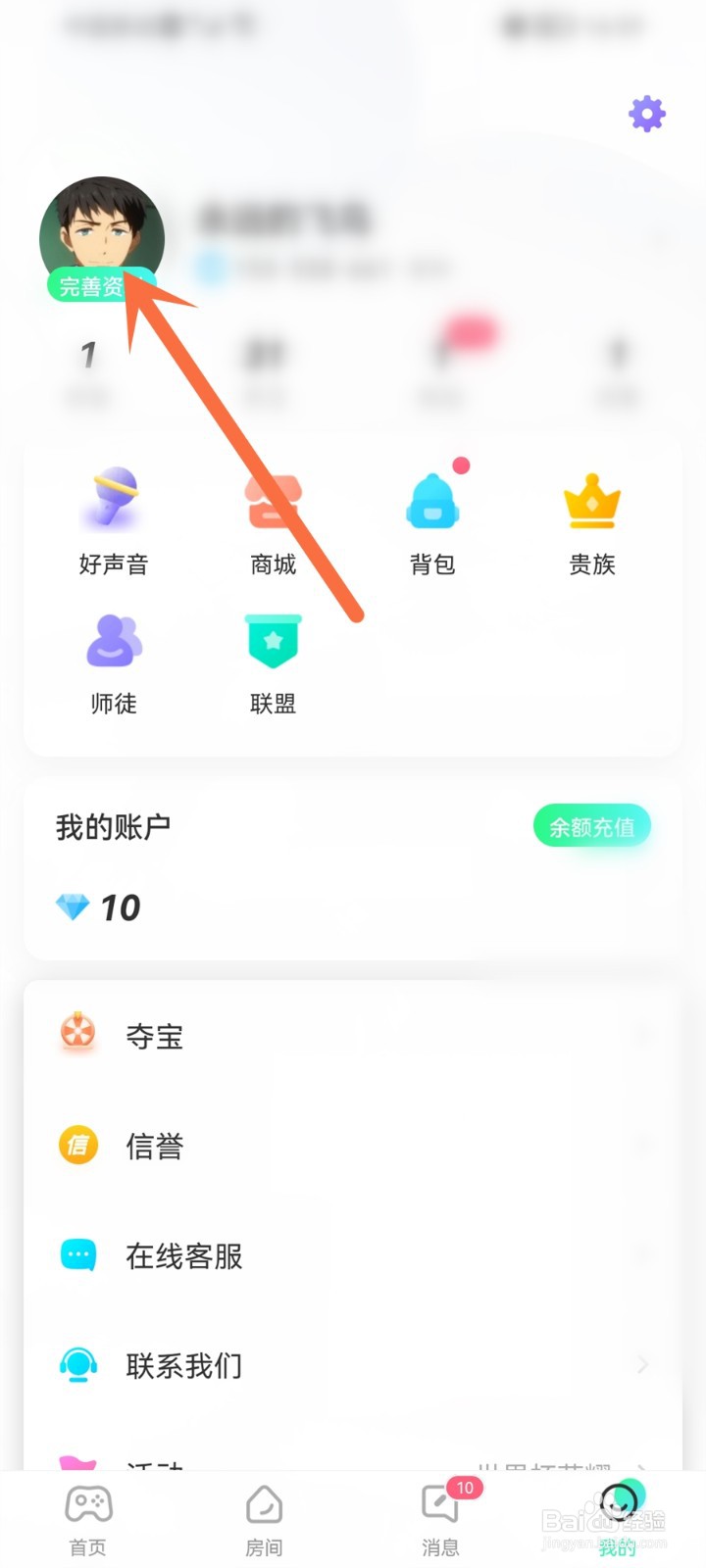Open the settings gear icon
Viewport: 706px width, 1568px height.
(647, 115)
